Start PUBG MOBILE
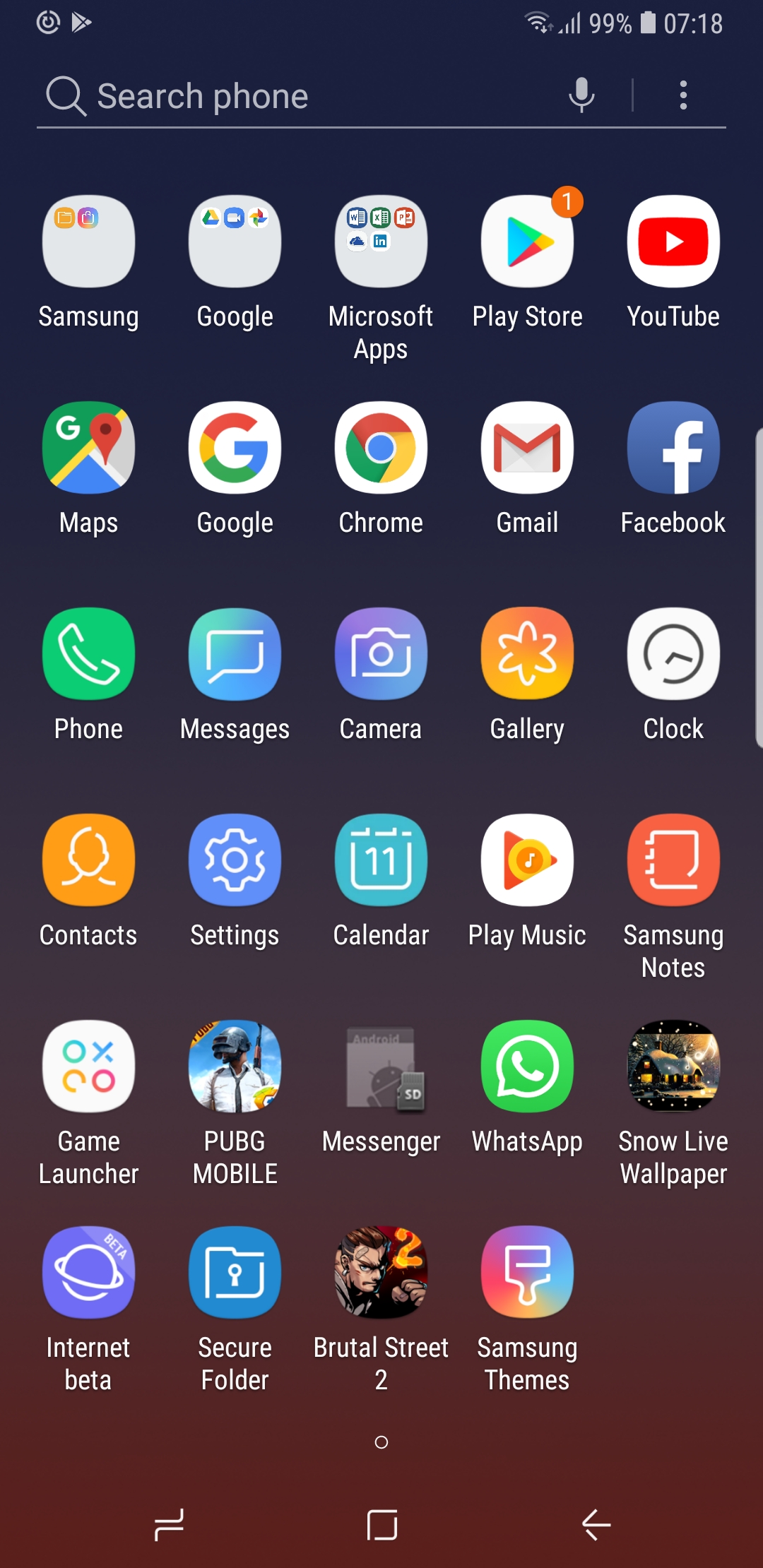 point(235,1067)
